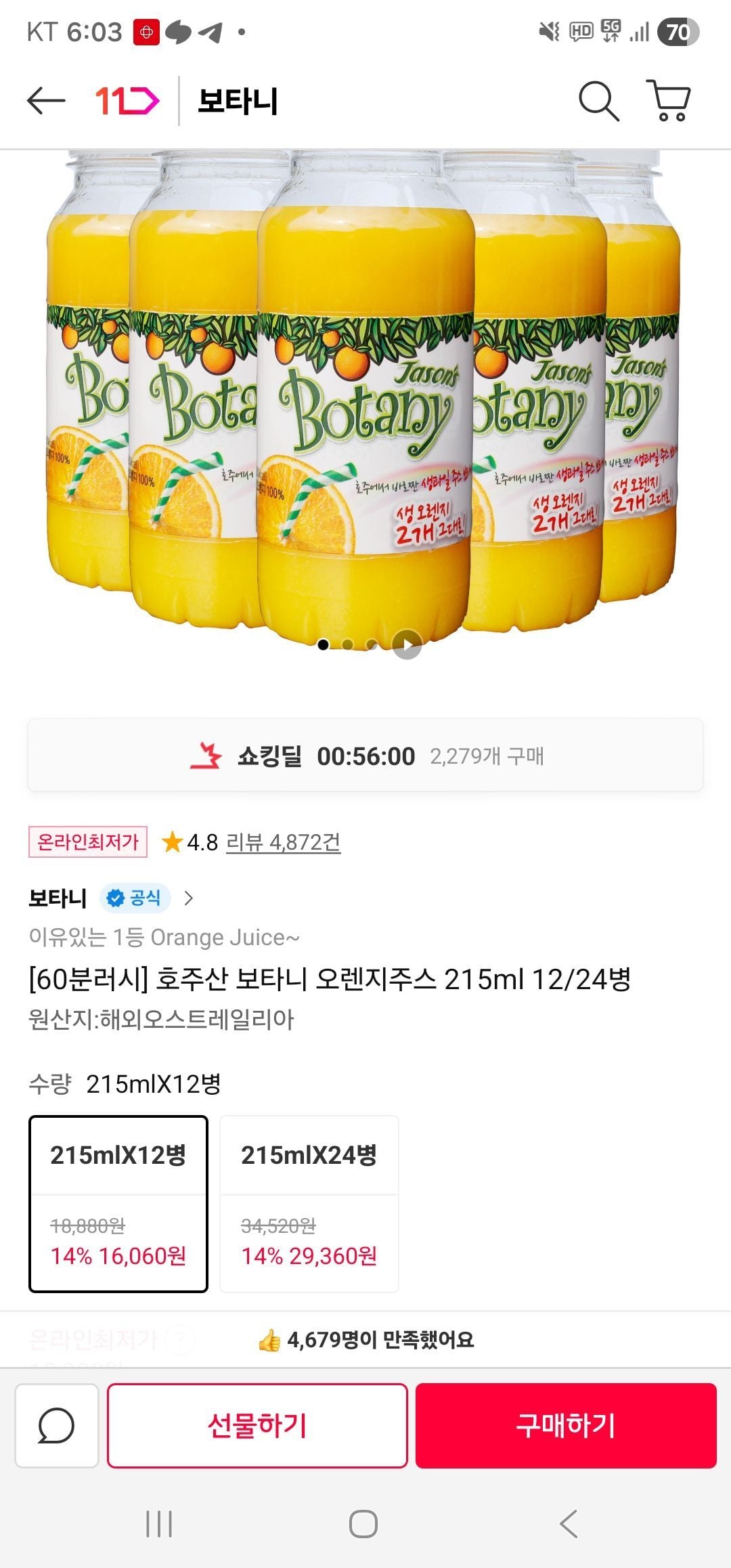
Task: Select the 215mlX12병 option
Action: pyautogui.click(x=118, y=1204)
